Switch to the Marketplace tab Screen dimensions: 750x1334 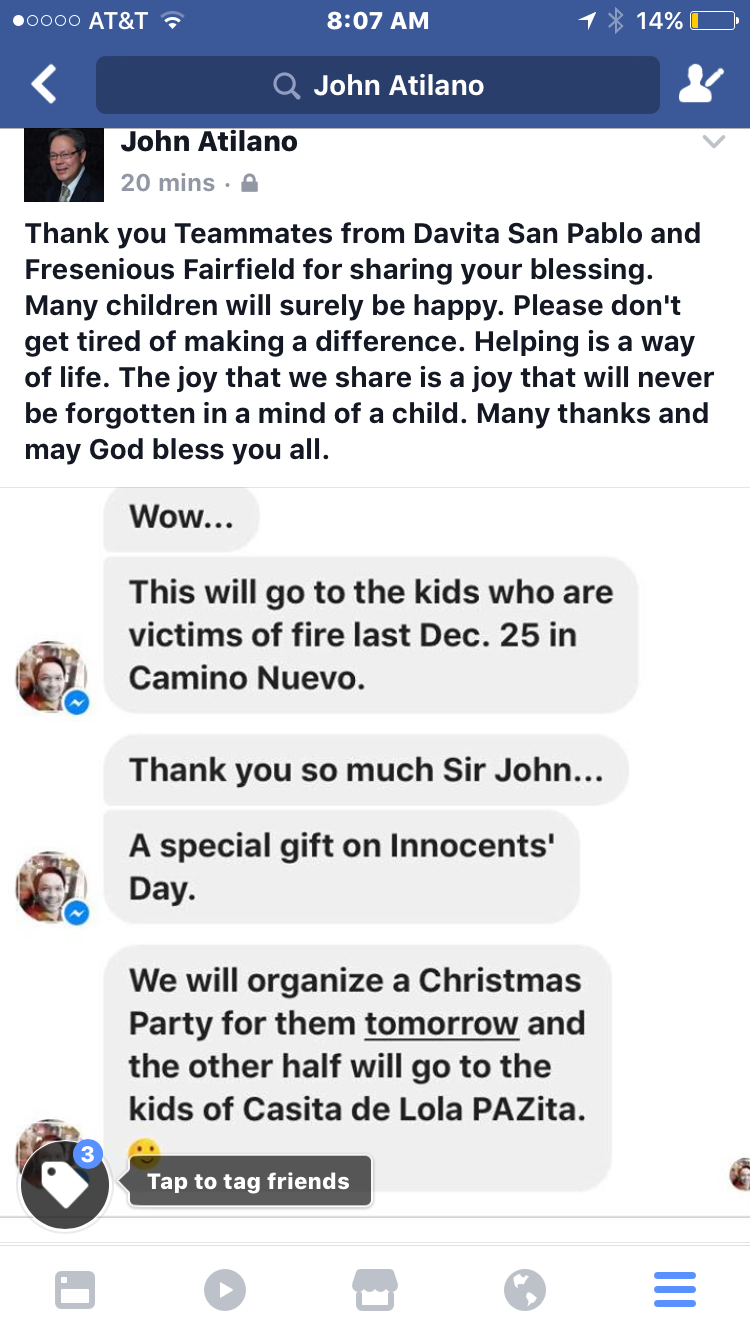click(375, 1289)
